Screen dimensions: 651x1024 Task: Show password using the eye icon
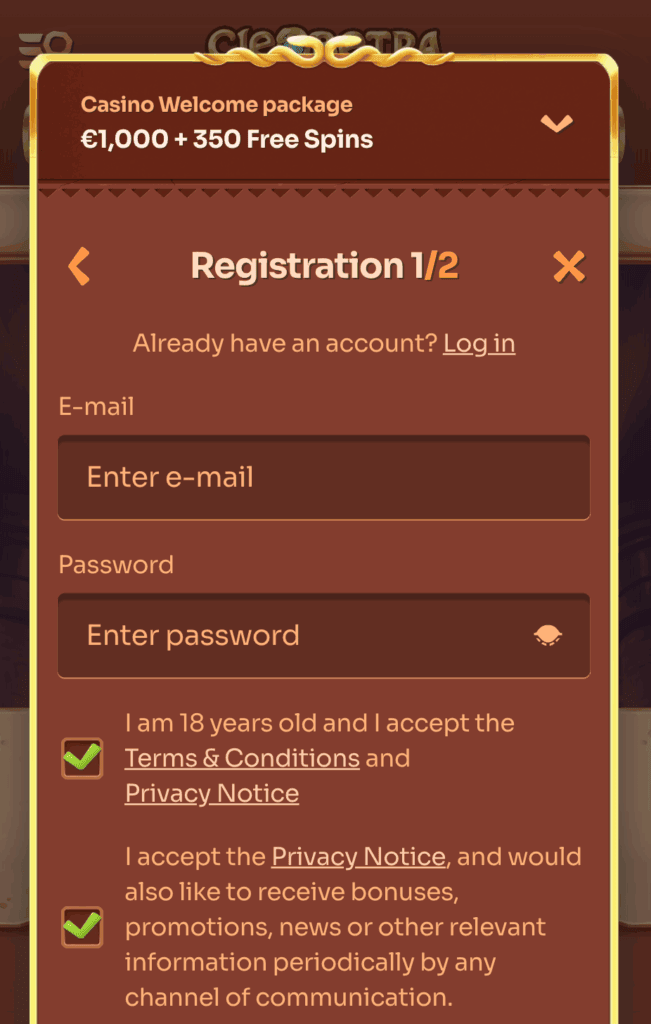click(x=548, y=635)
